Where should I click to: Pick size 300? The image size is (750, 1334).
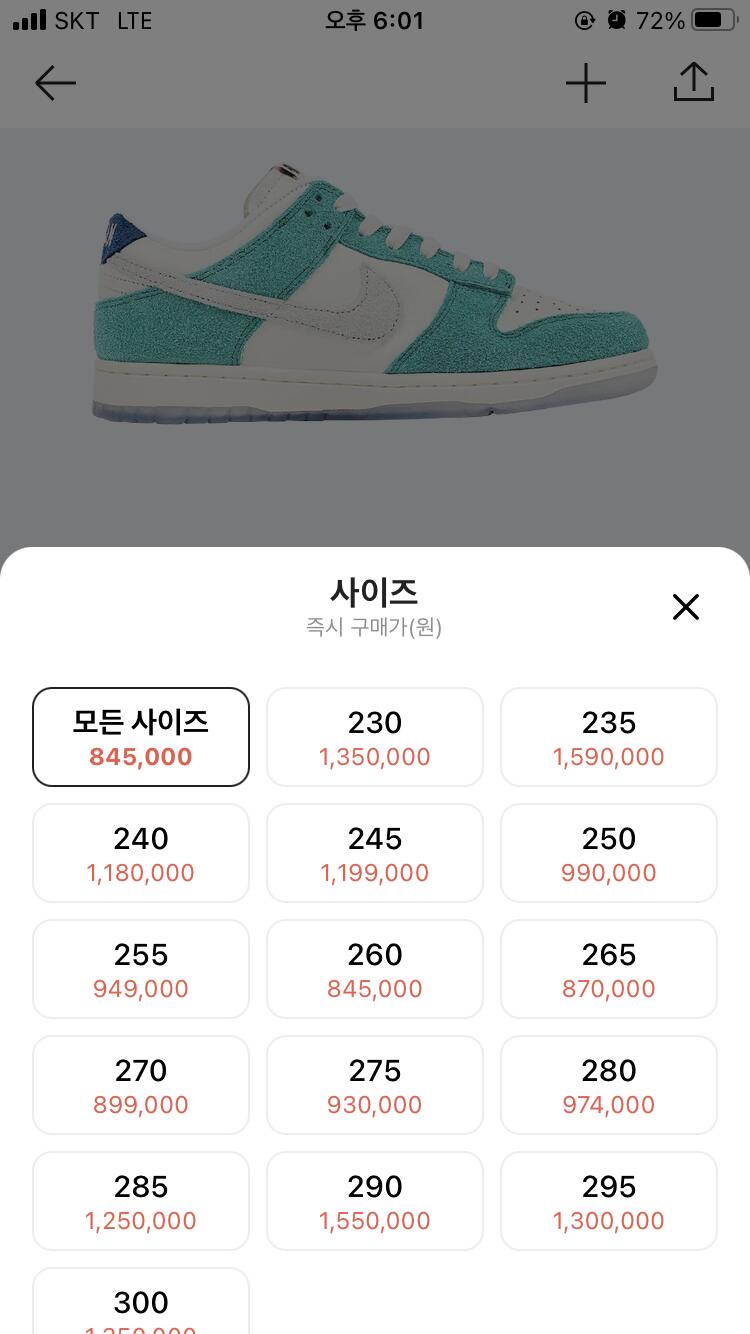[141, 1303]
